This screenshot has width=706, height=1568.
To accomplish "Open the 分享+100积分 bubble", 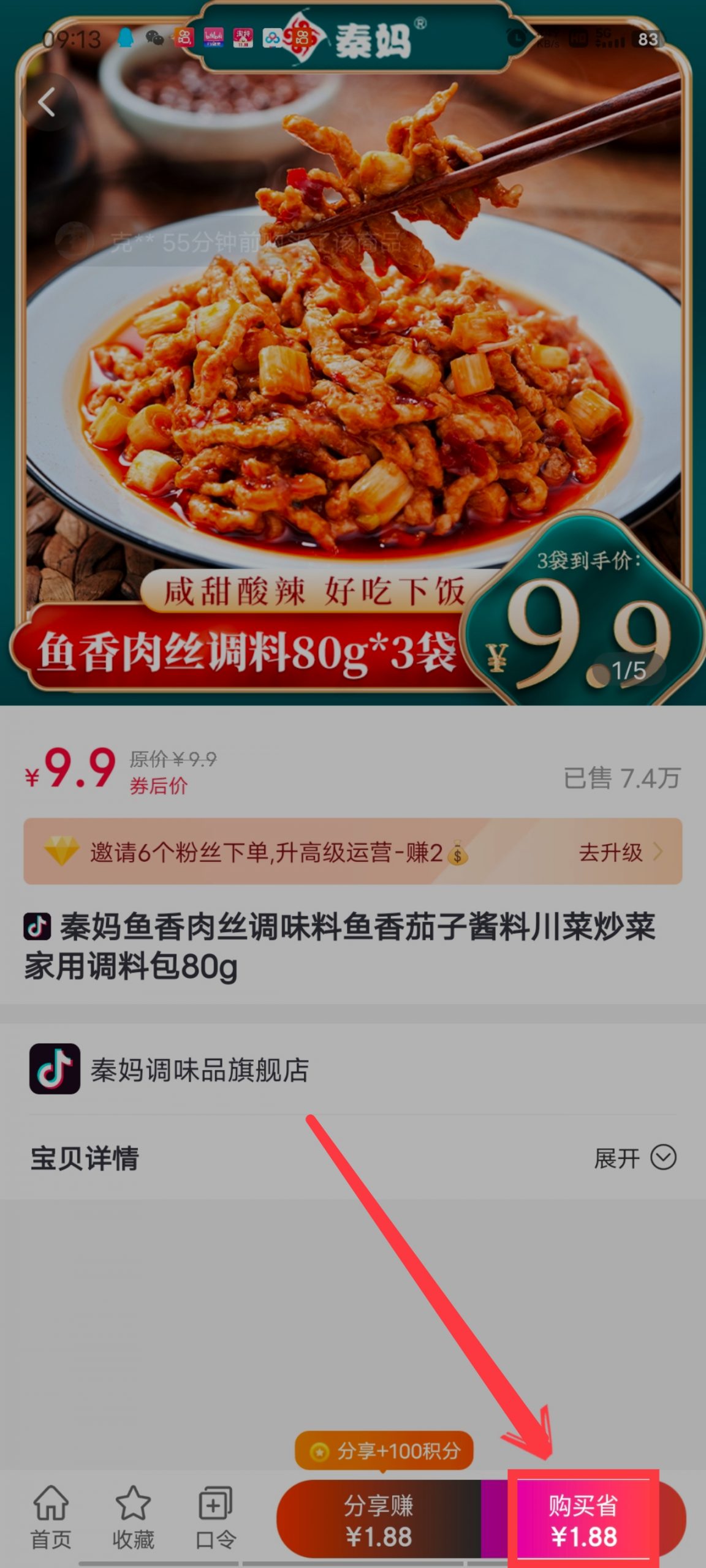I will coord(384,1450).
